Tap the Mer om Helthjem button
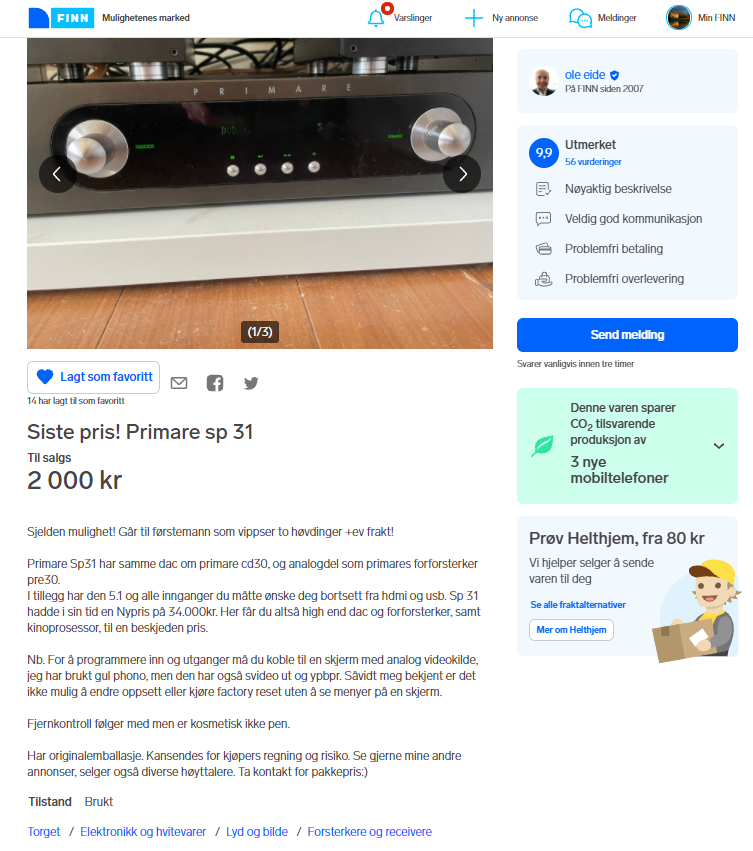This screenshot has height=851, width=753. click(x=571, y=630)
